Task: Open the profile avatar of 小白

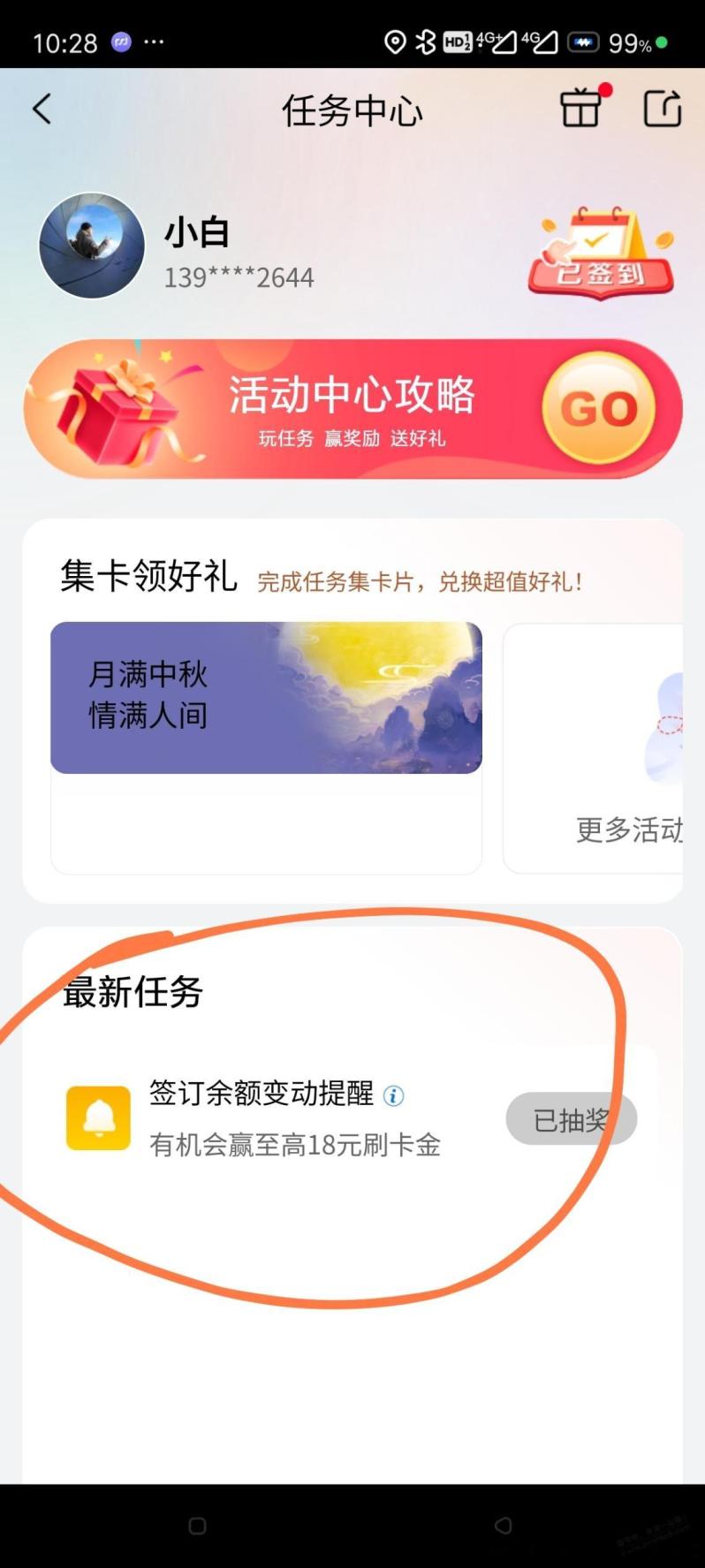Action: (92, 245)
